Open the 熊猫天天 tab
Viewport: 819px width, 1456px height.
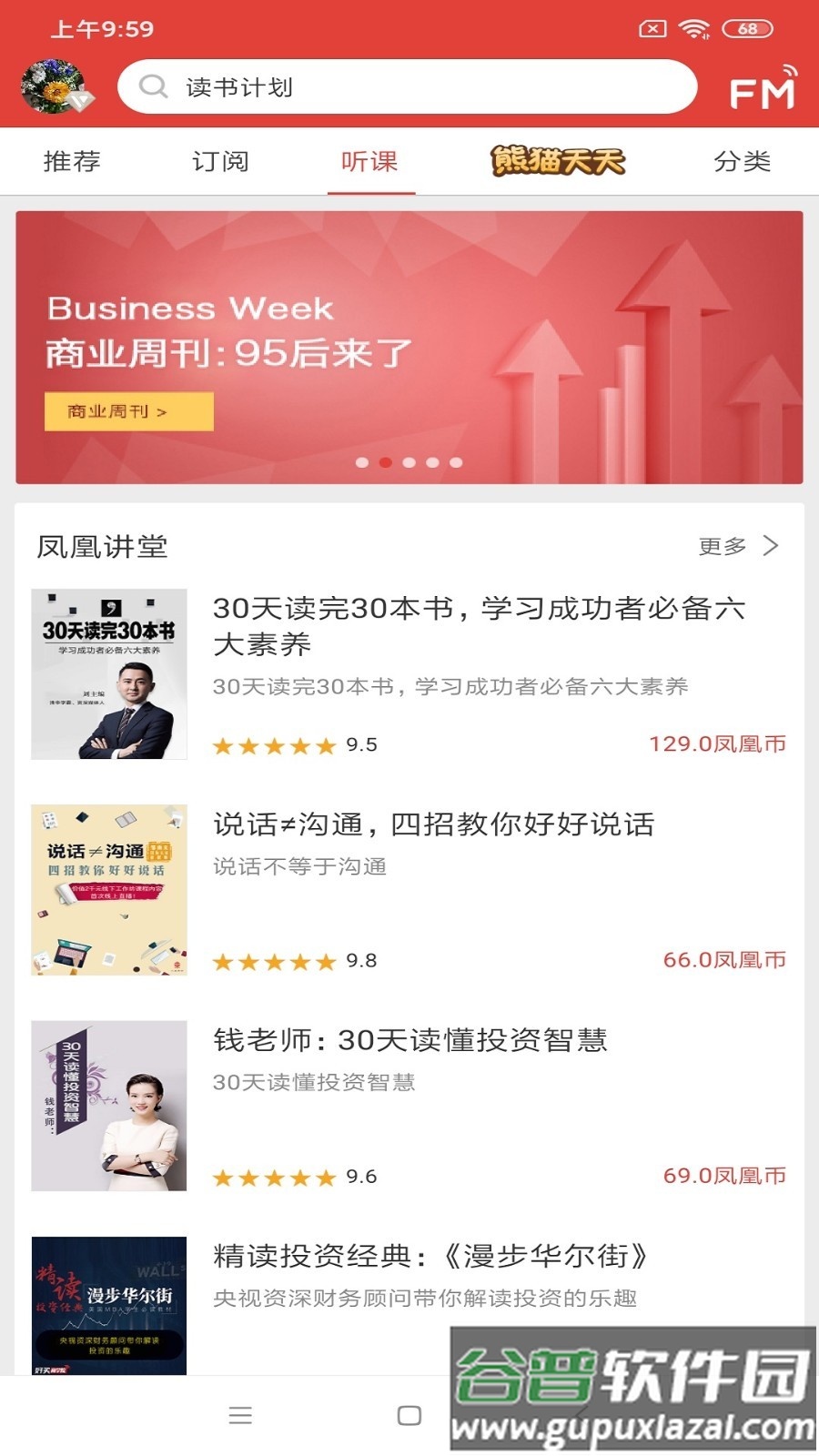558,162
